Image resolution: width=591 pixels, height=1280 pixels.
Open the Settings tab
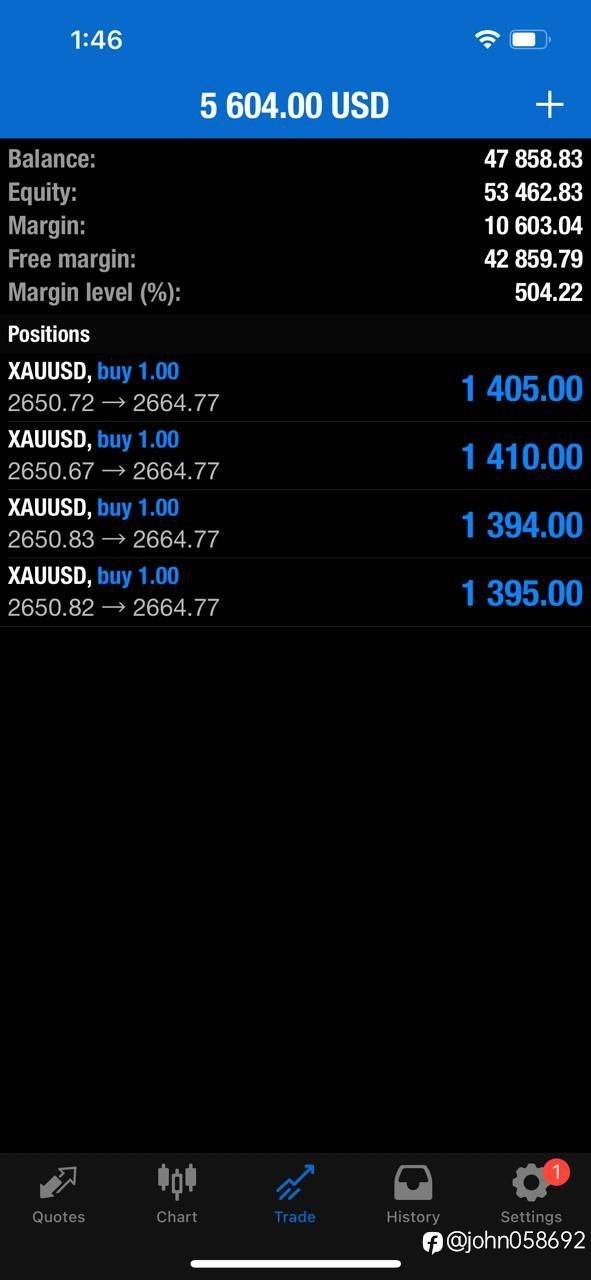point(531,1195)
